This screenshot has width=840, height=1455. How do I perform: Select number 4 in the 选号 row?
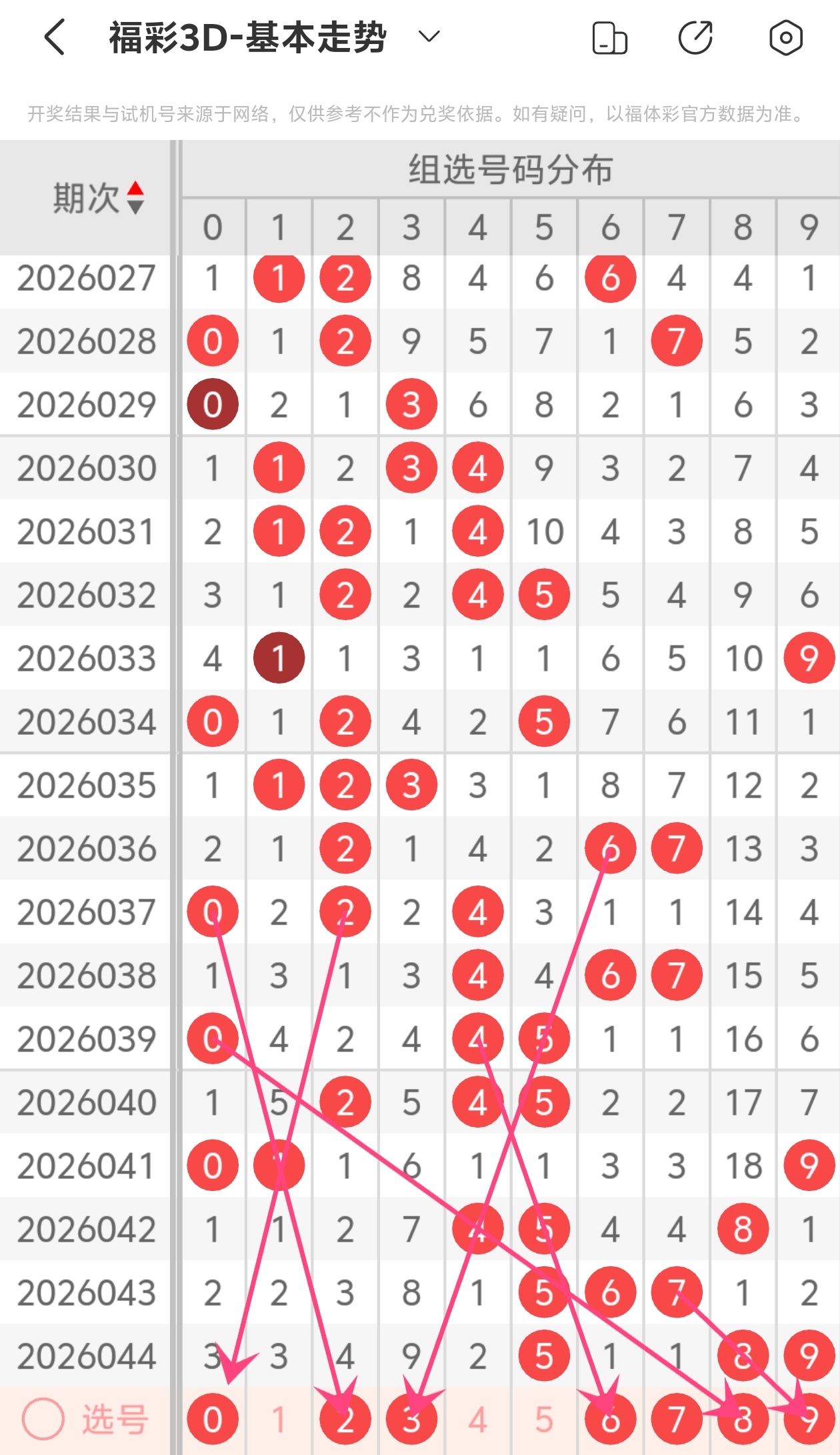(477, 1420)
